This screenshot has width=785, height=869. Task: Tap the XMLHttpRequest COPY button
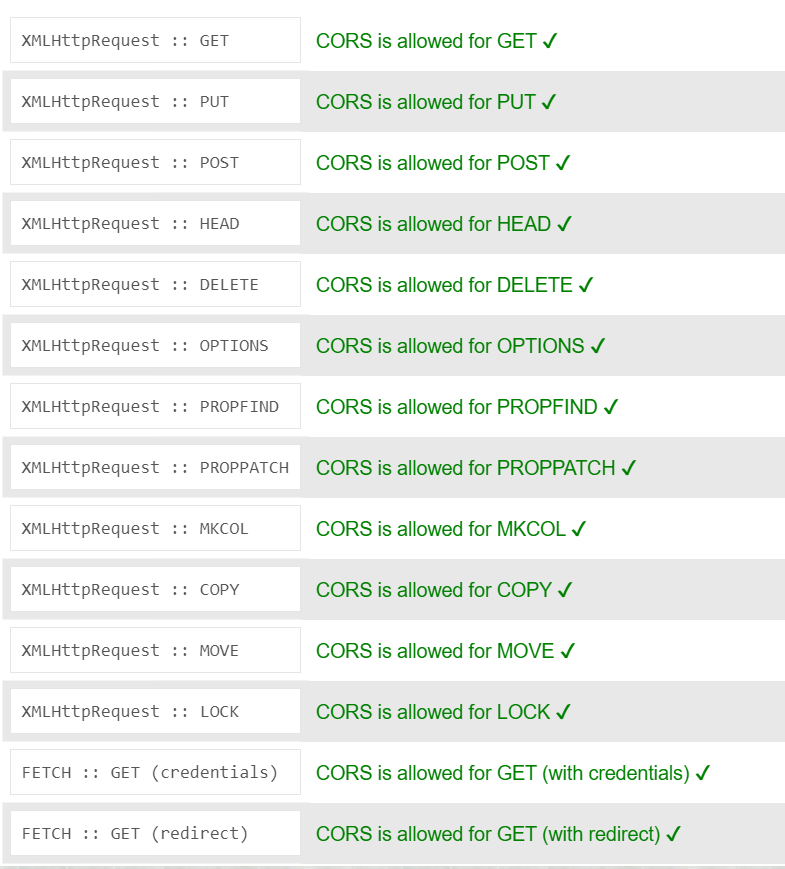tap(155, 590)
